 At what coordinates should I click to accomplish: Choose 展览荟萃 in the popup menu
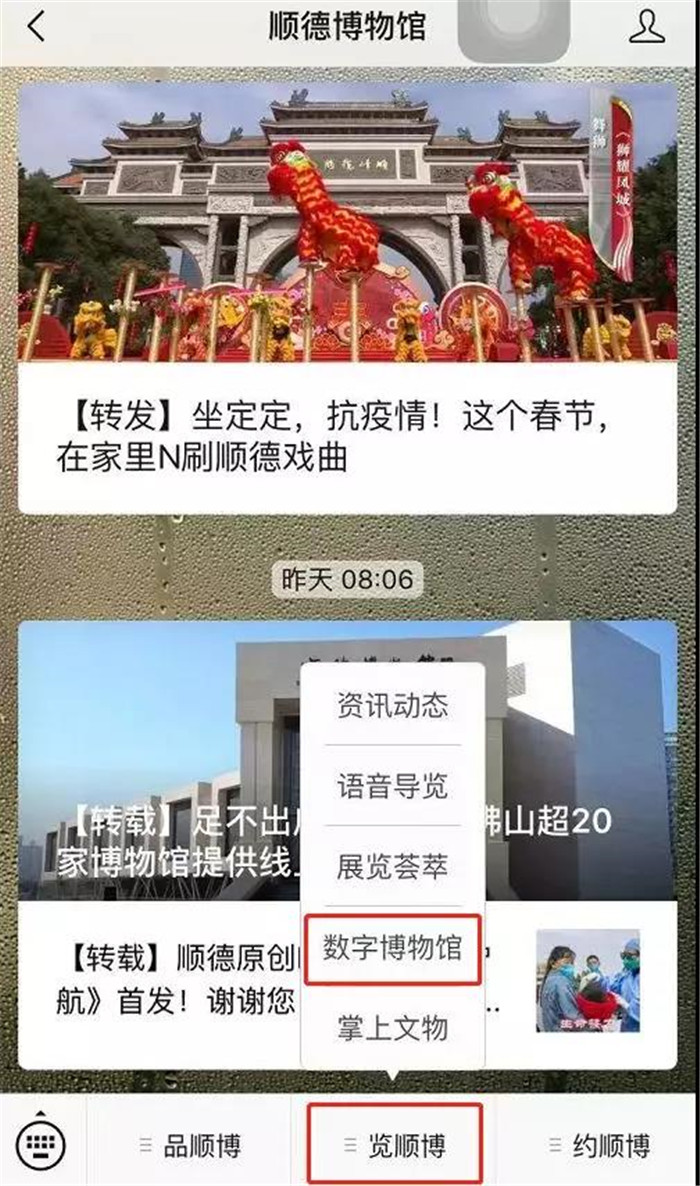[x=392, y=866]
